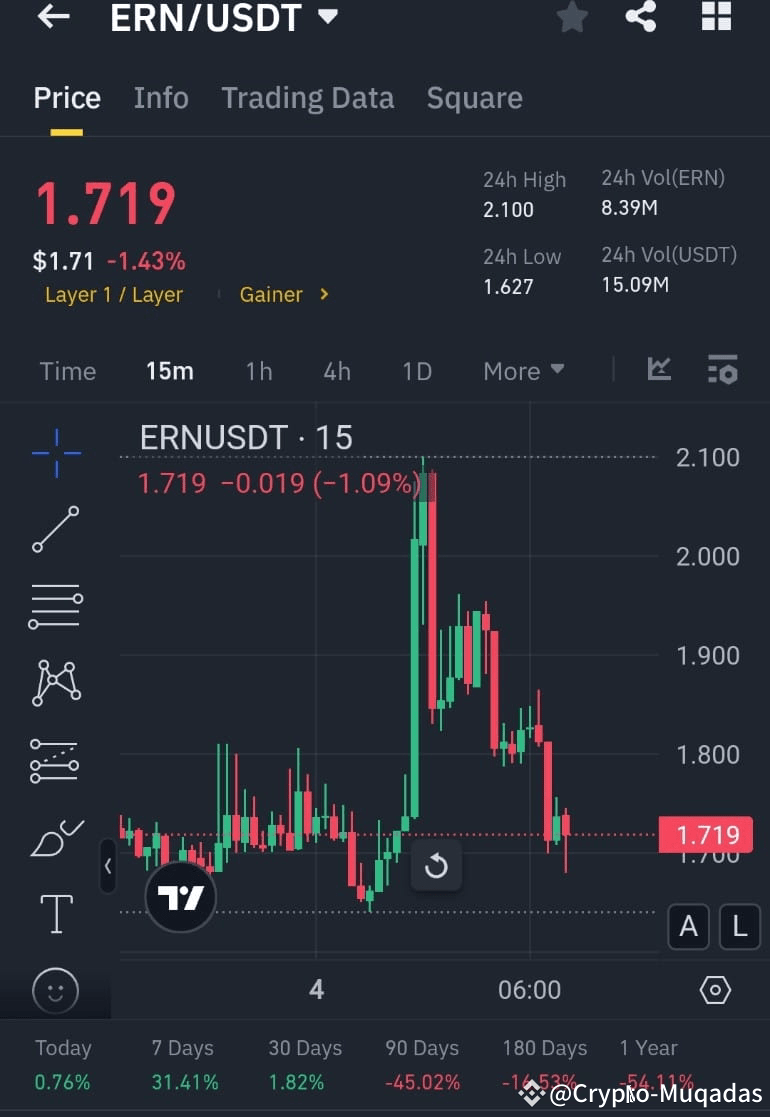Toggle log scale with the L button

[740, 927]
